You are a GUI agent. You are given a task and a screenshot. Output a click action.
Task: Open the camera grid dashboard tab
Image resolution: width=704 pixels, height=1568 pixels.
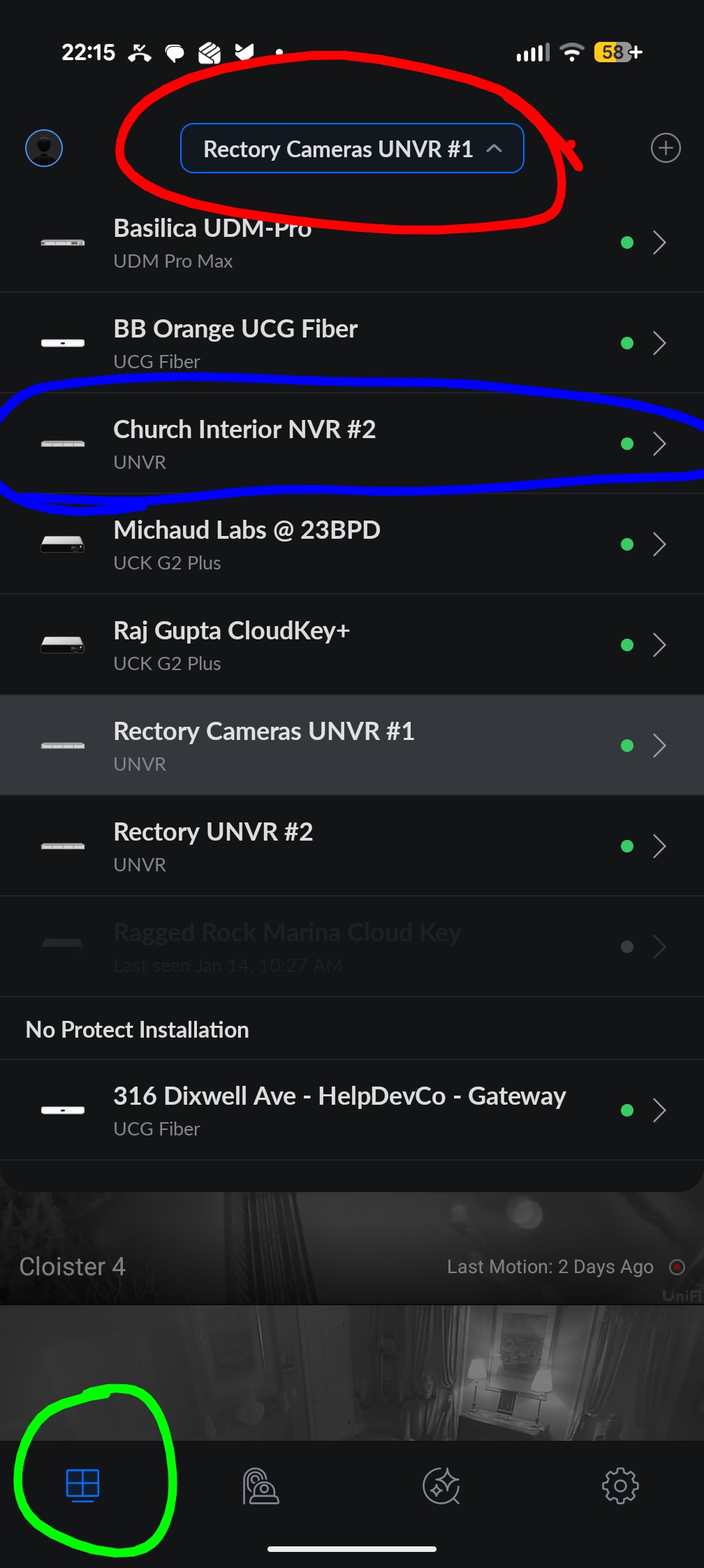[x=82, y=1485]
